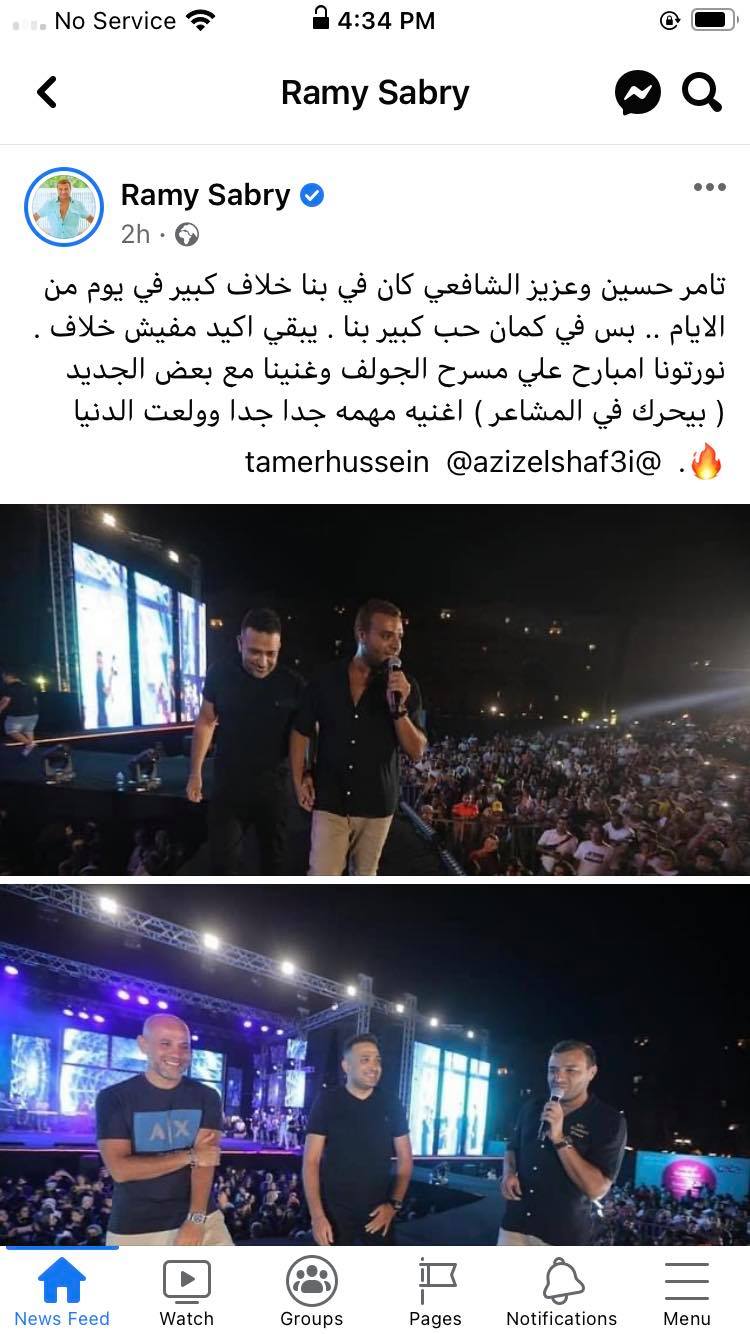750x1334 pixels.
Task: Open the Ramy Sabry name link on post
Action: (205, 195)
